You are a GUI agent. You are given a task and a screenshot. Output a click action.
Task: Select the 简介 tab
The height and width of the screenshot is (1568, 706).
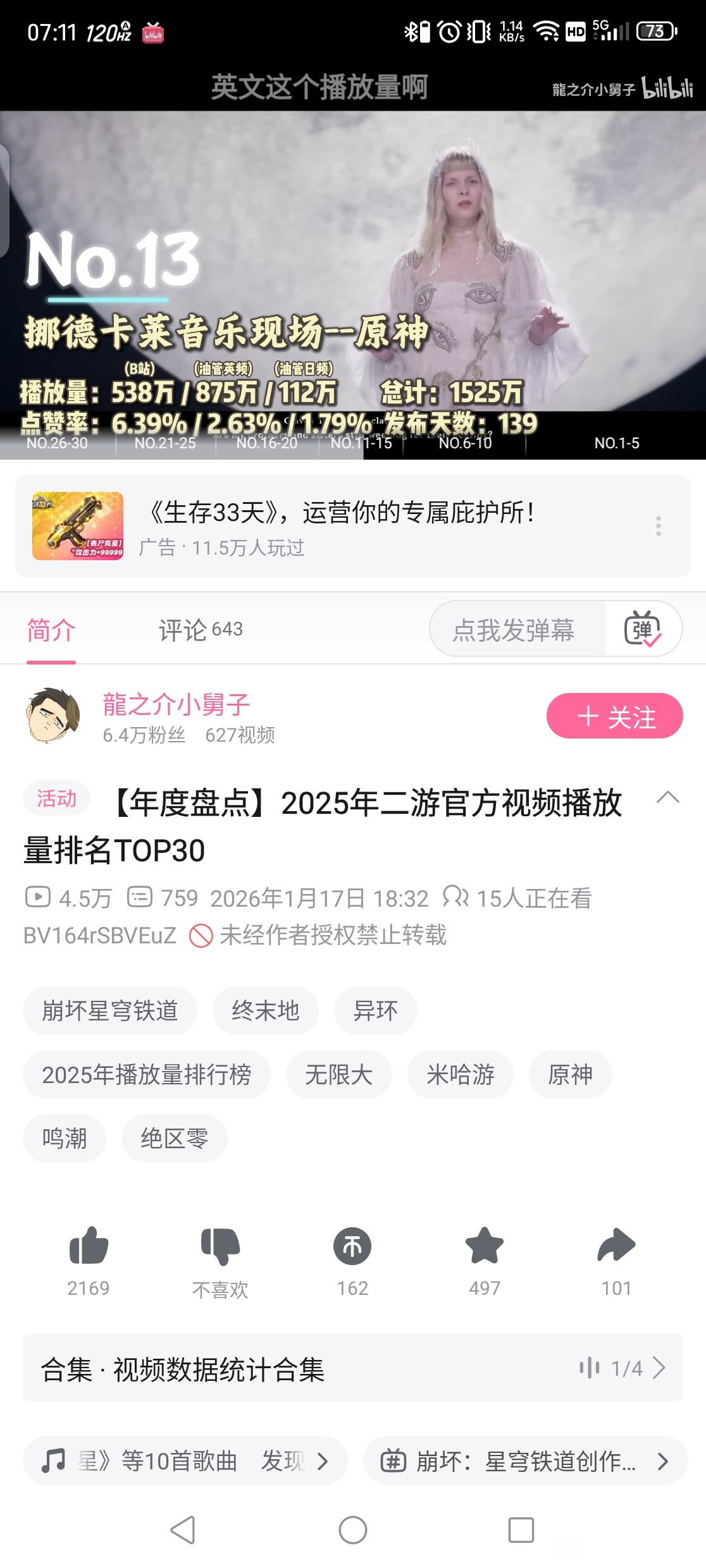point(51,630)
